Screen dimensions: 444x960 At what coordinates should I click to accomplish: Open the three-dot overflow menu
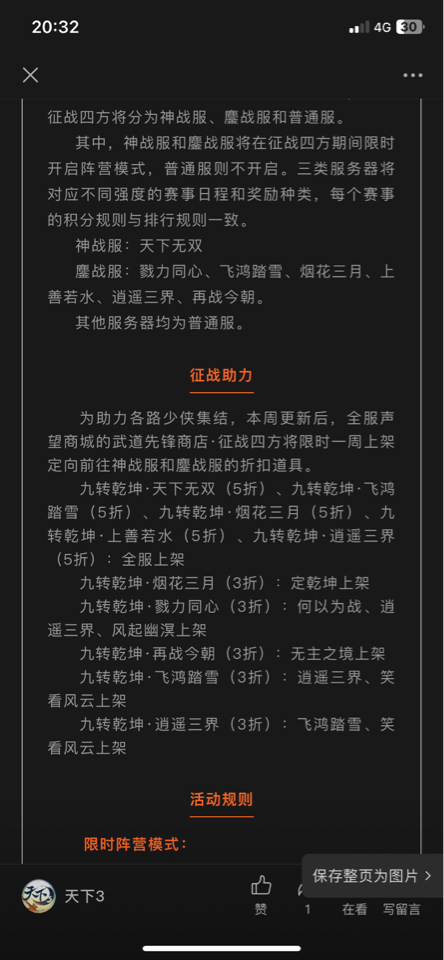pyautogui.click(x=413, y=75)
